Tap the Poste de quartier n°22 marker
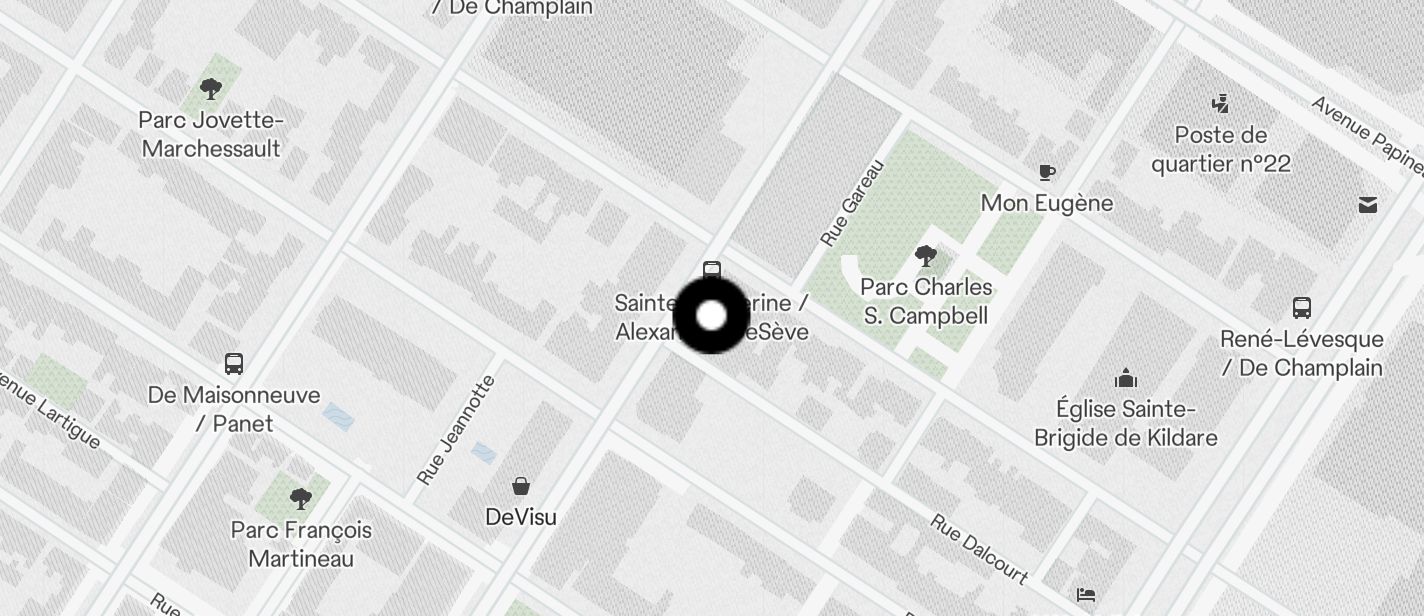Image resolution: width=1424 pixels, height=616 pixels. coord(1220,104)
